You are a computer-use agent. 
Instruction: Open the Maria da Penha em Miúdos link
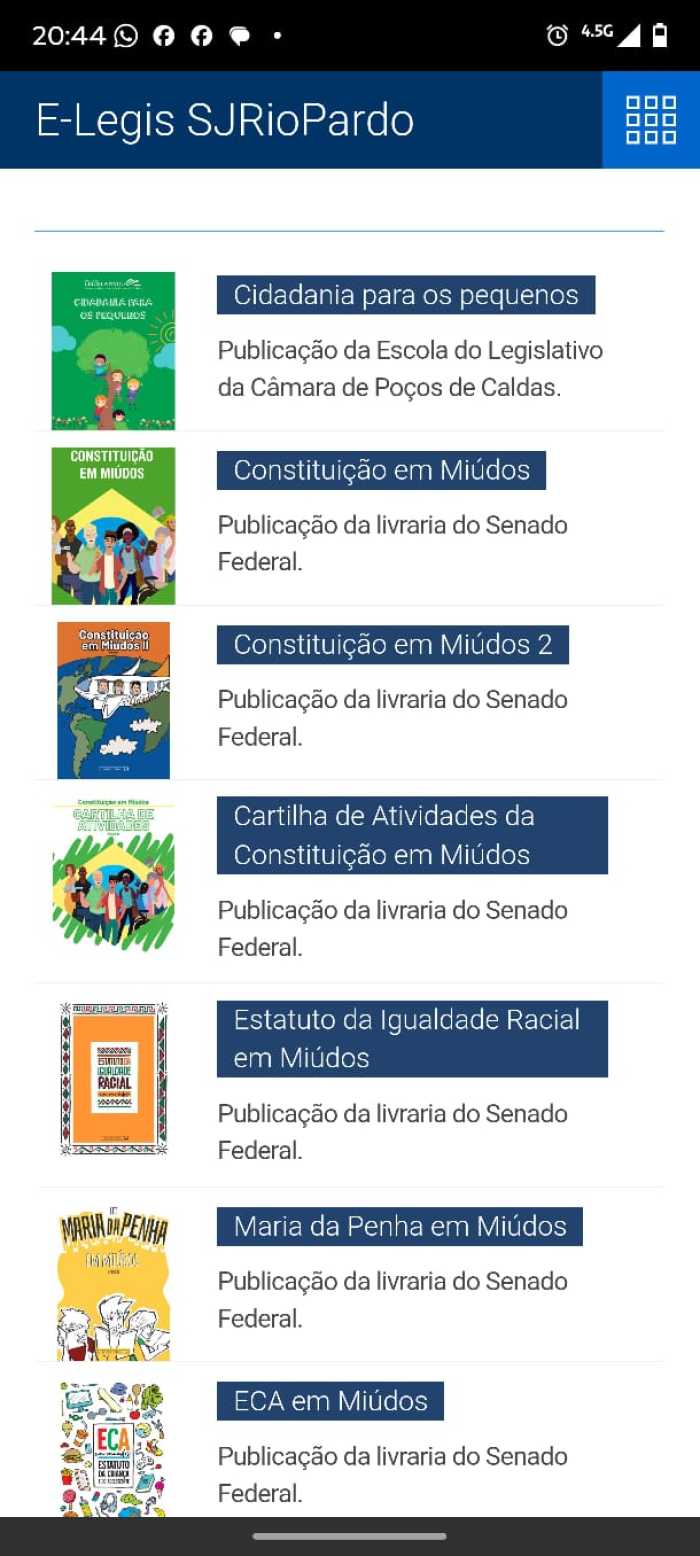[399, 1226]
